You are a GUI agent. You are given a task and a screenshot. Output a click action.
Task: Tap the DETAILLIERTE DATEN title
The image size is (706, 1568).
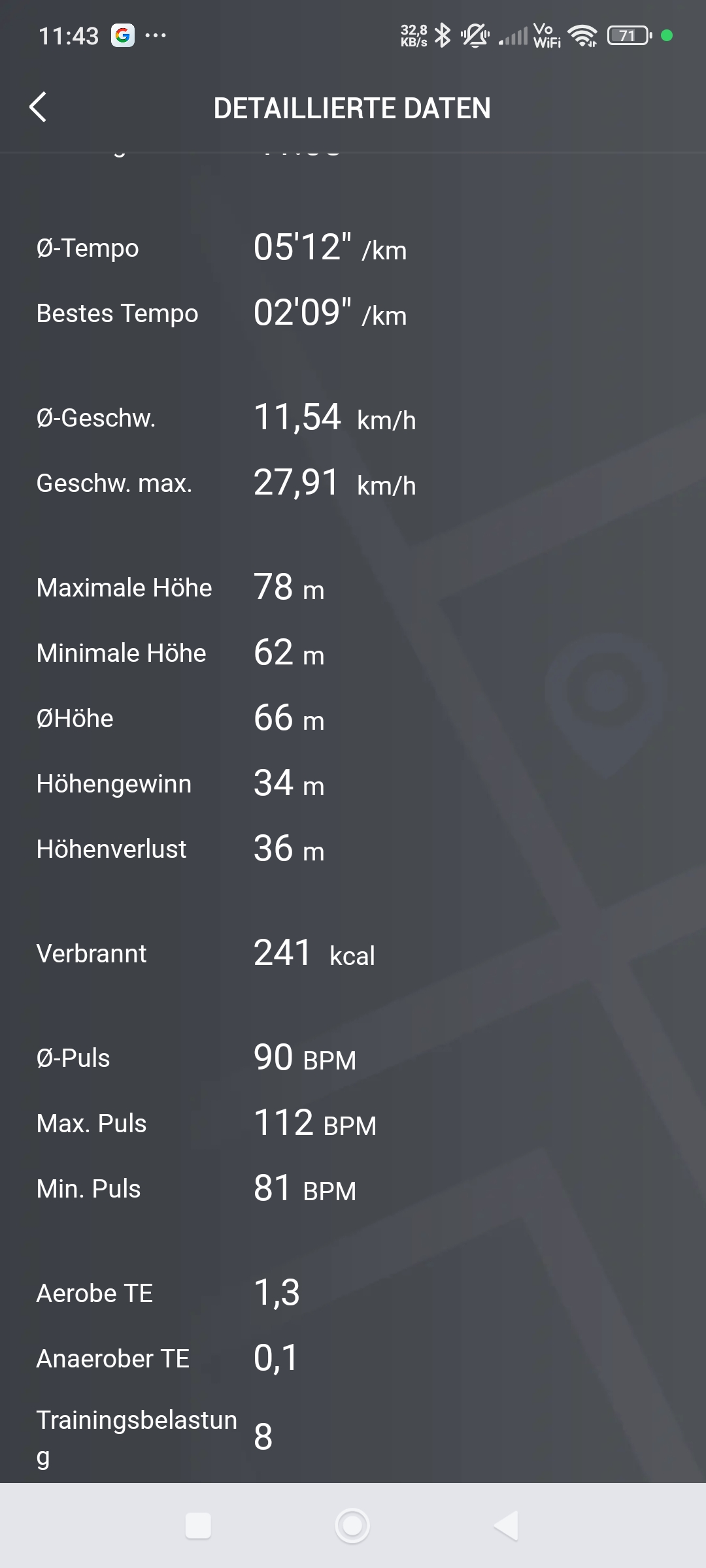353,108
